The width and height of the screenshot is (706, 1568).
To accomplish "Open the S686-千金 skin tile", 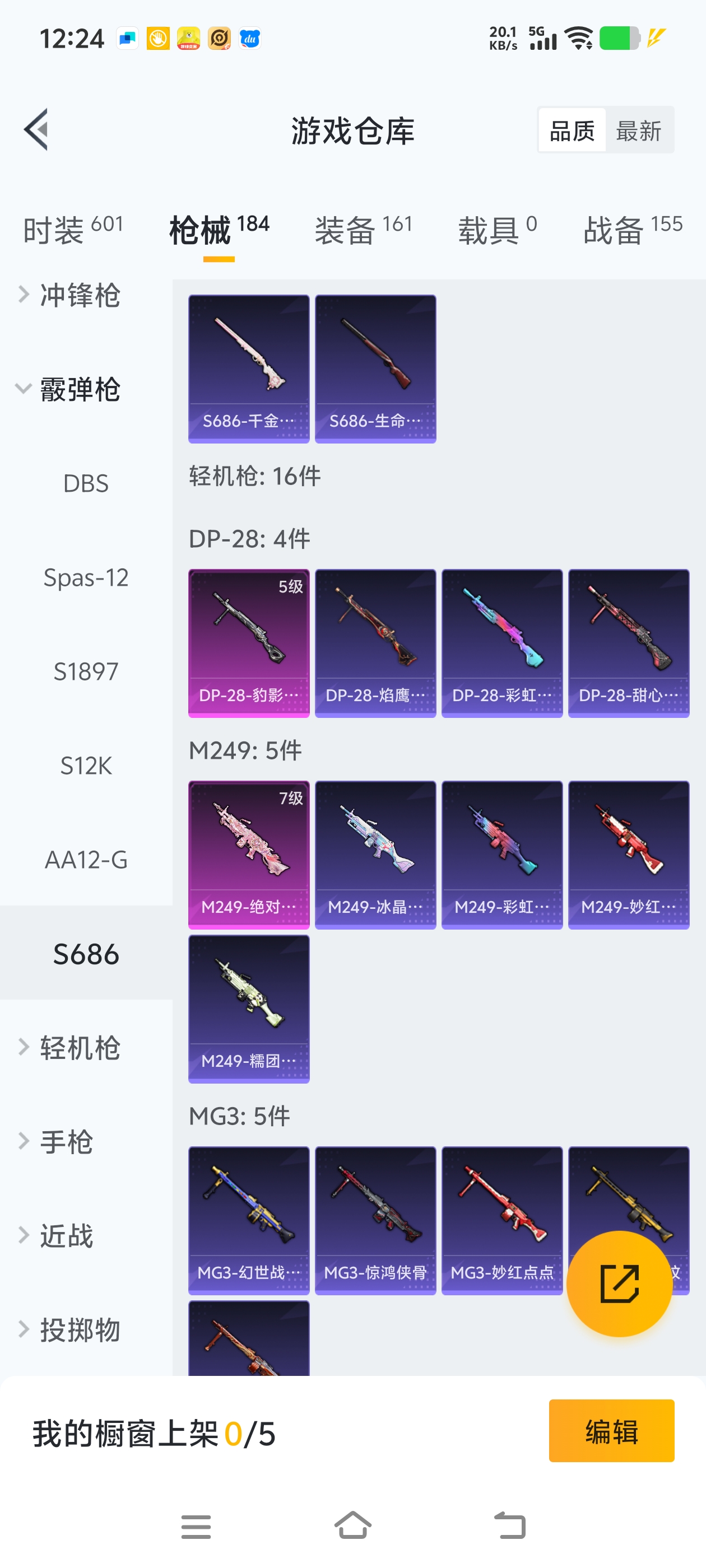I will pos(249,369).
